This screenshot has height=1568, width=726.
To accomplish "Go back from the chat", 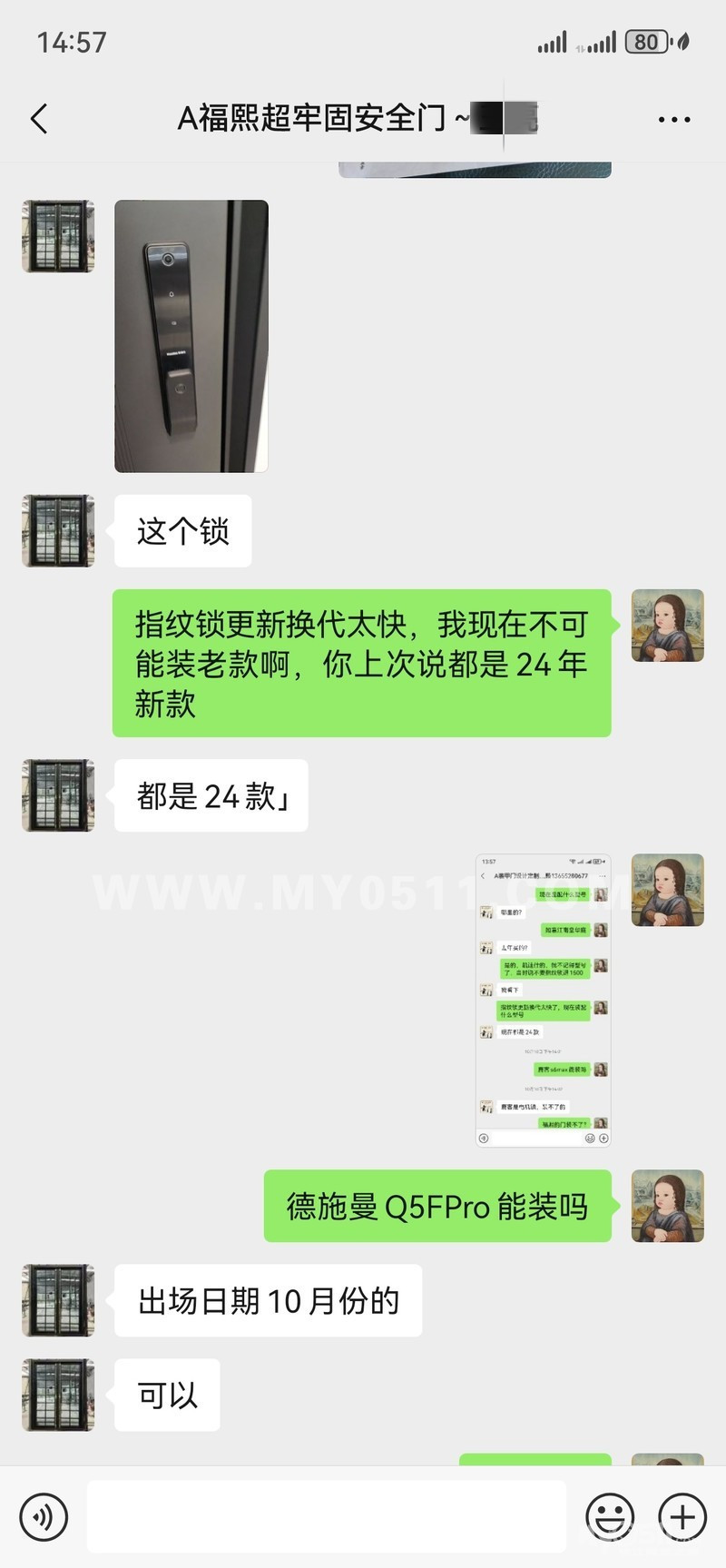I will (39, 119).
